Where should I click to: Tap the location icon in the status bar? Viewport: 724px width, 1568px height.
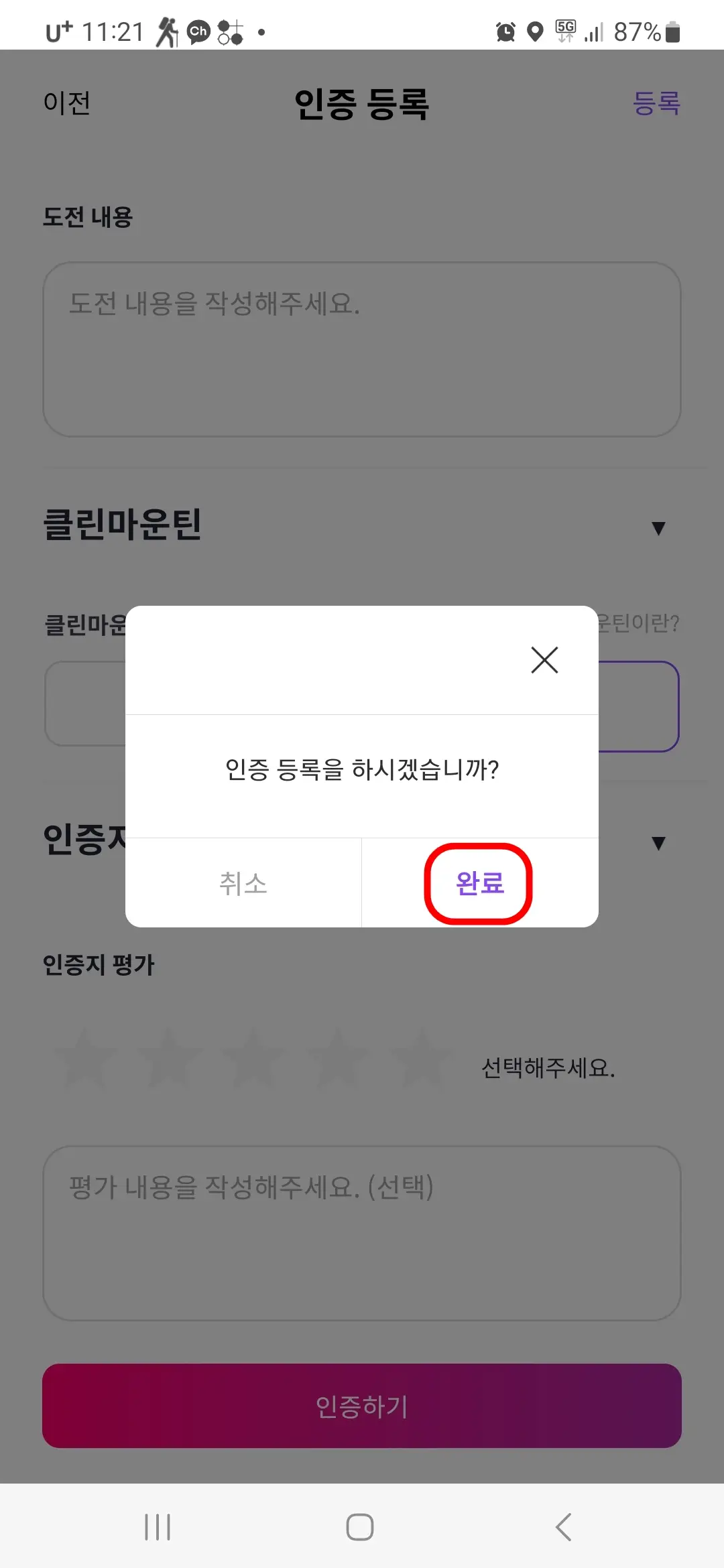534,31
